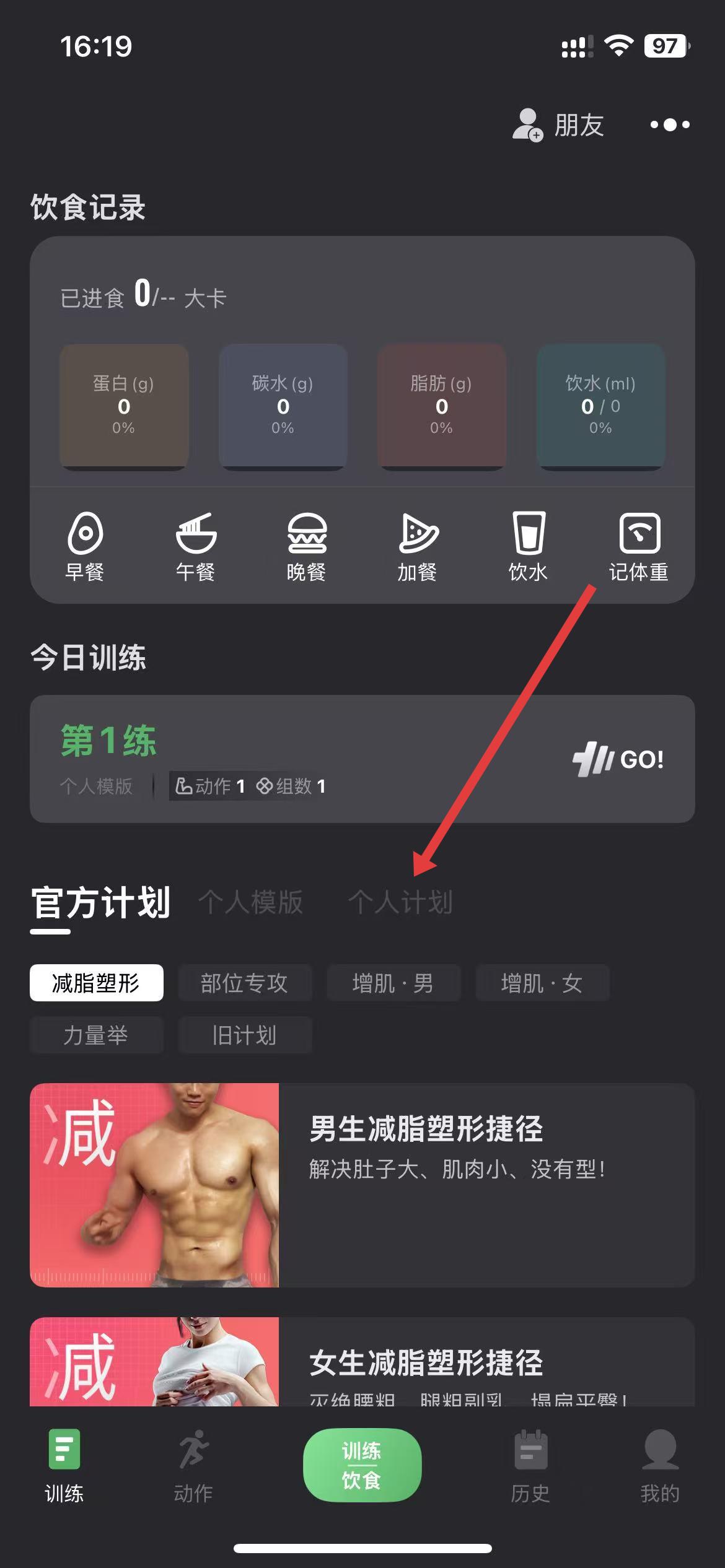Open the 男生减脂塑形捷径 plan card
Viewport: 725px width, 1568px height.
[362, 1185]
